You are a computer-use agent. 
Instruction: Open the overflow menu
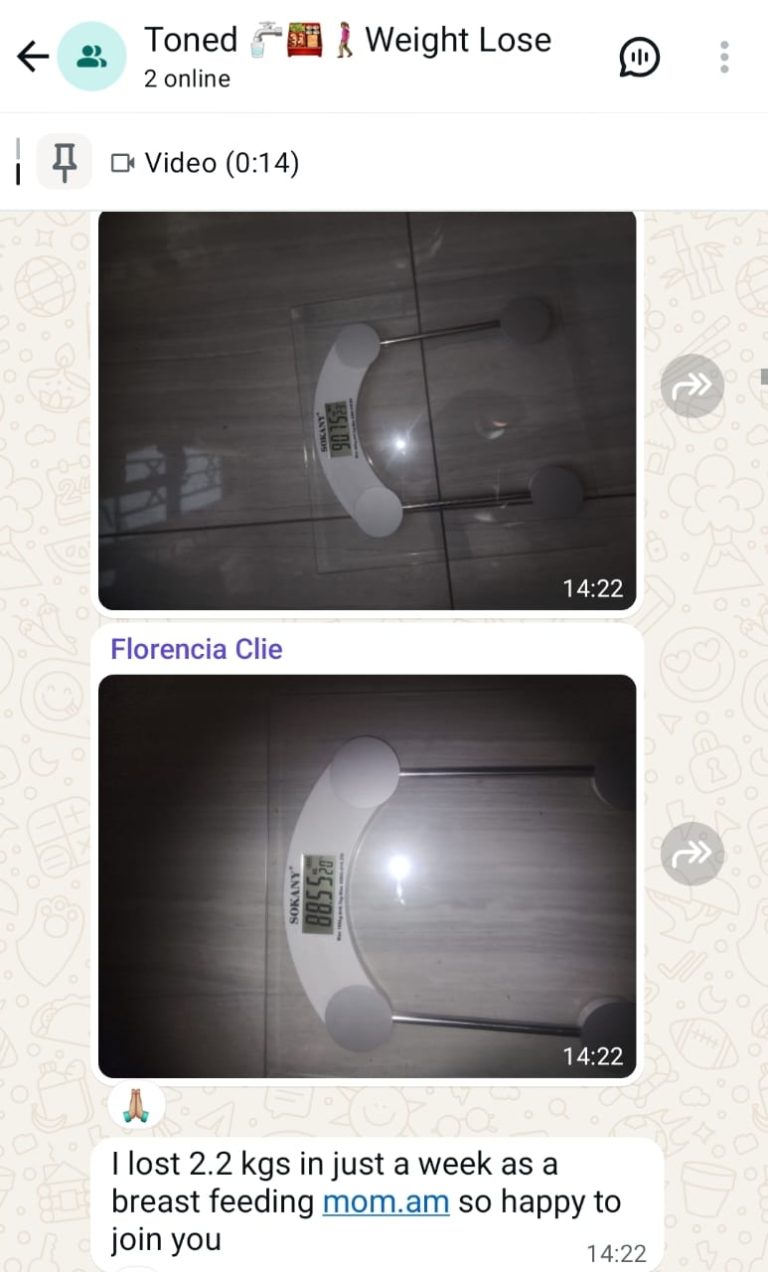coord(725,57)
